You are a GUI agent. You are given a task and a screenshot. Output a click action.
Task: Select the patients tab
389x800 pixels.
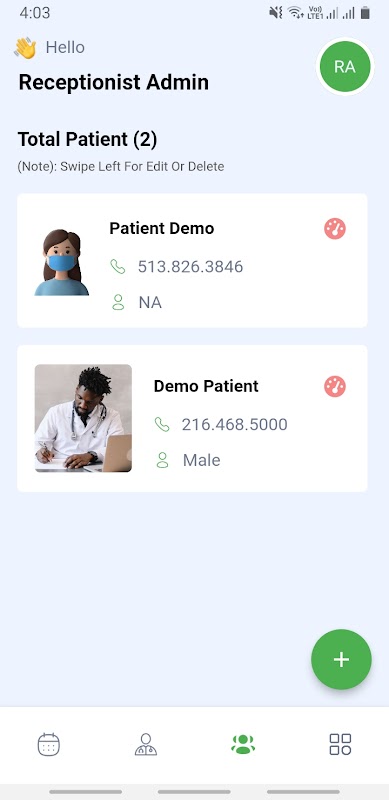[243, 744]
